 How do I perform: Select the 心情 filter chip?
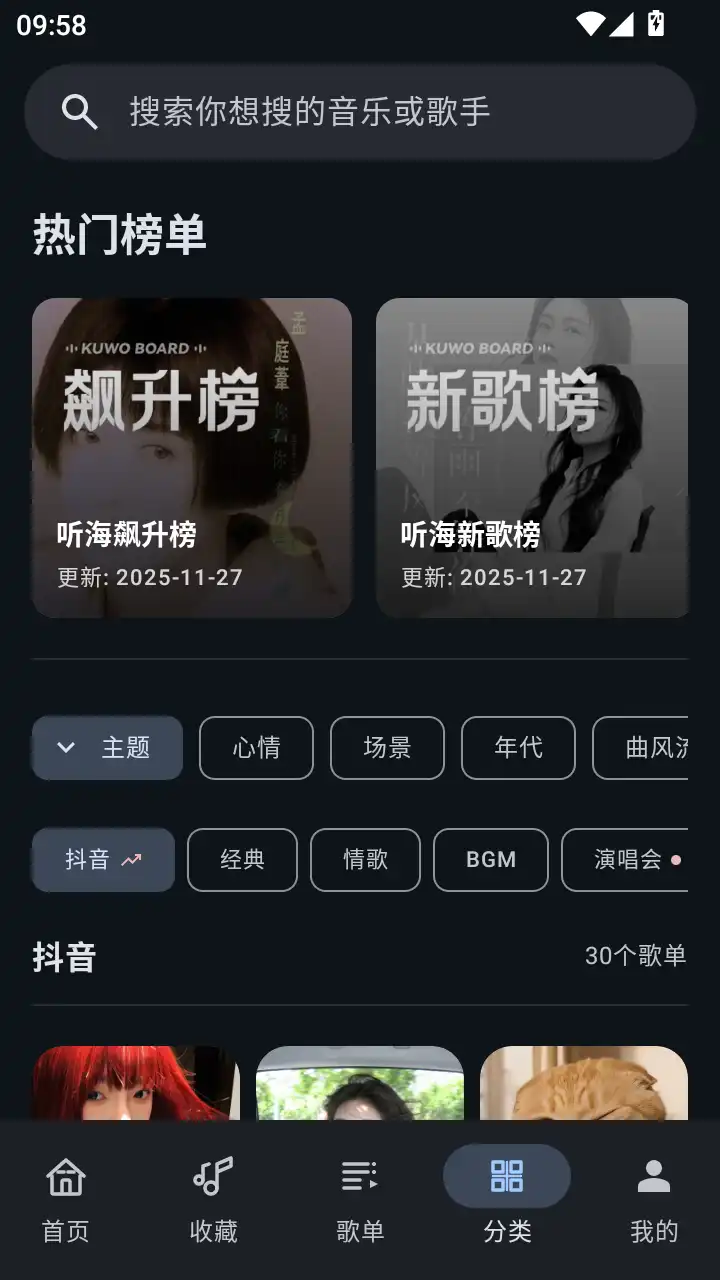click(x=256, y=747)
